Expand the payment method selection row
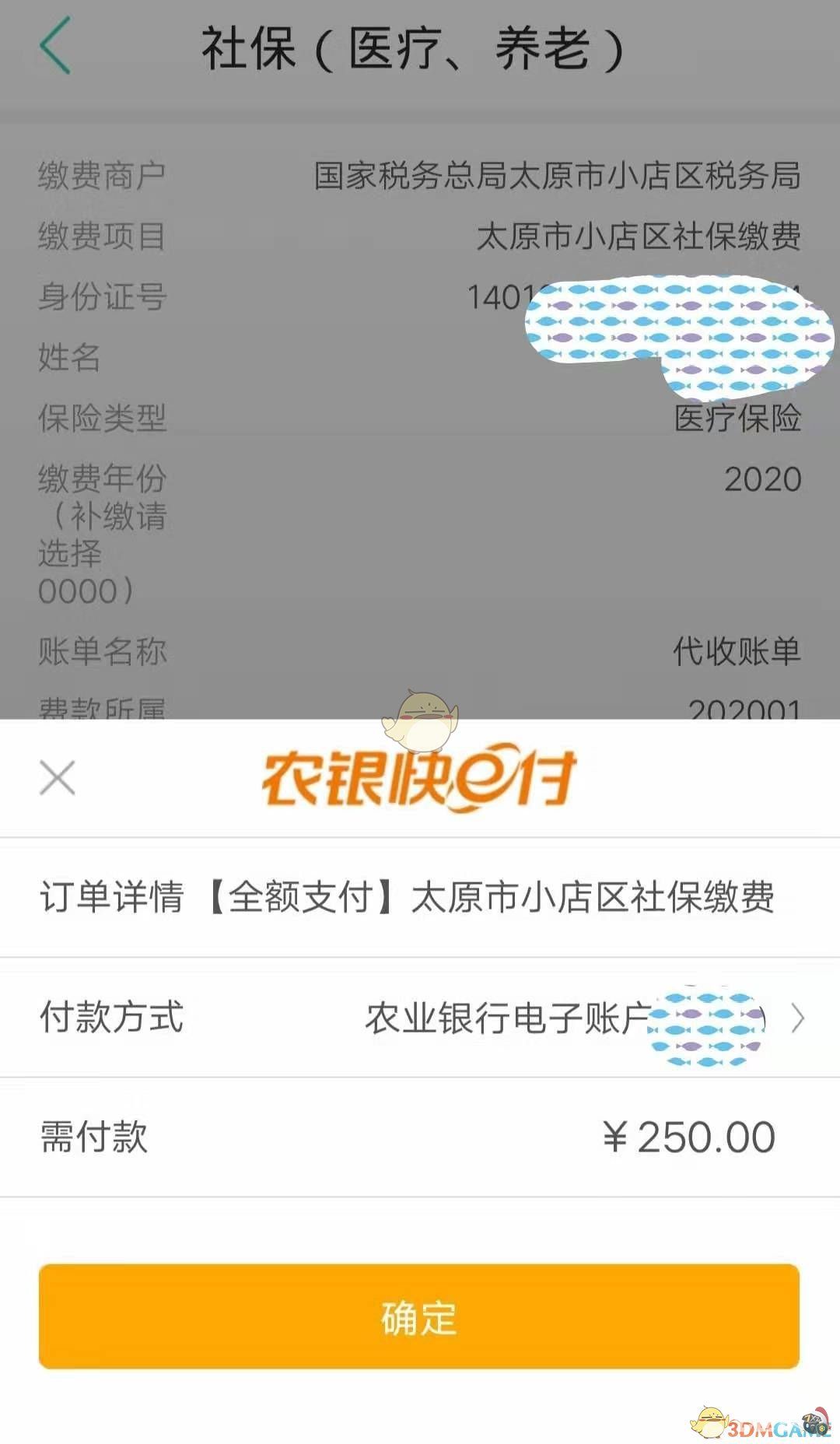Screen dimensions: 840x1444 pos(420,1019)
